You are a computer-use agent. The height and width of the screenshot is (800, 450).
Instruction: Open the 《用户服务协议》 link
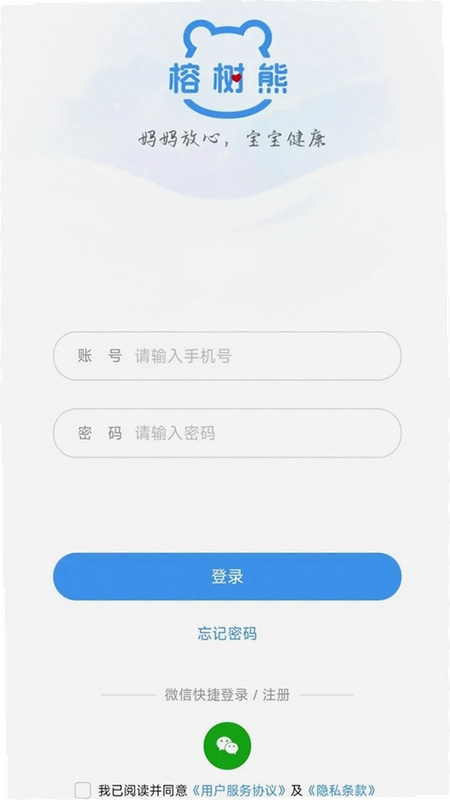[x=239, y=791]
